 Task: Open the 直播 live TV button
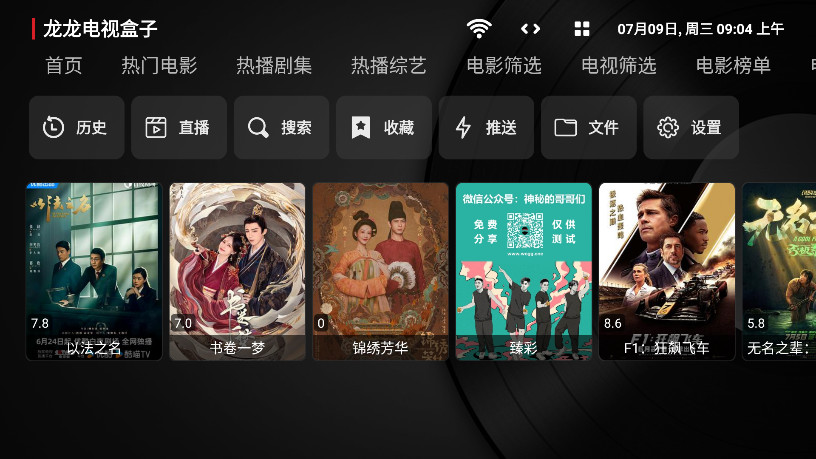click(x=179, y=127)
